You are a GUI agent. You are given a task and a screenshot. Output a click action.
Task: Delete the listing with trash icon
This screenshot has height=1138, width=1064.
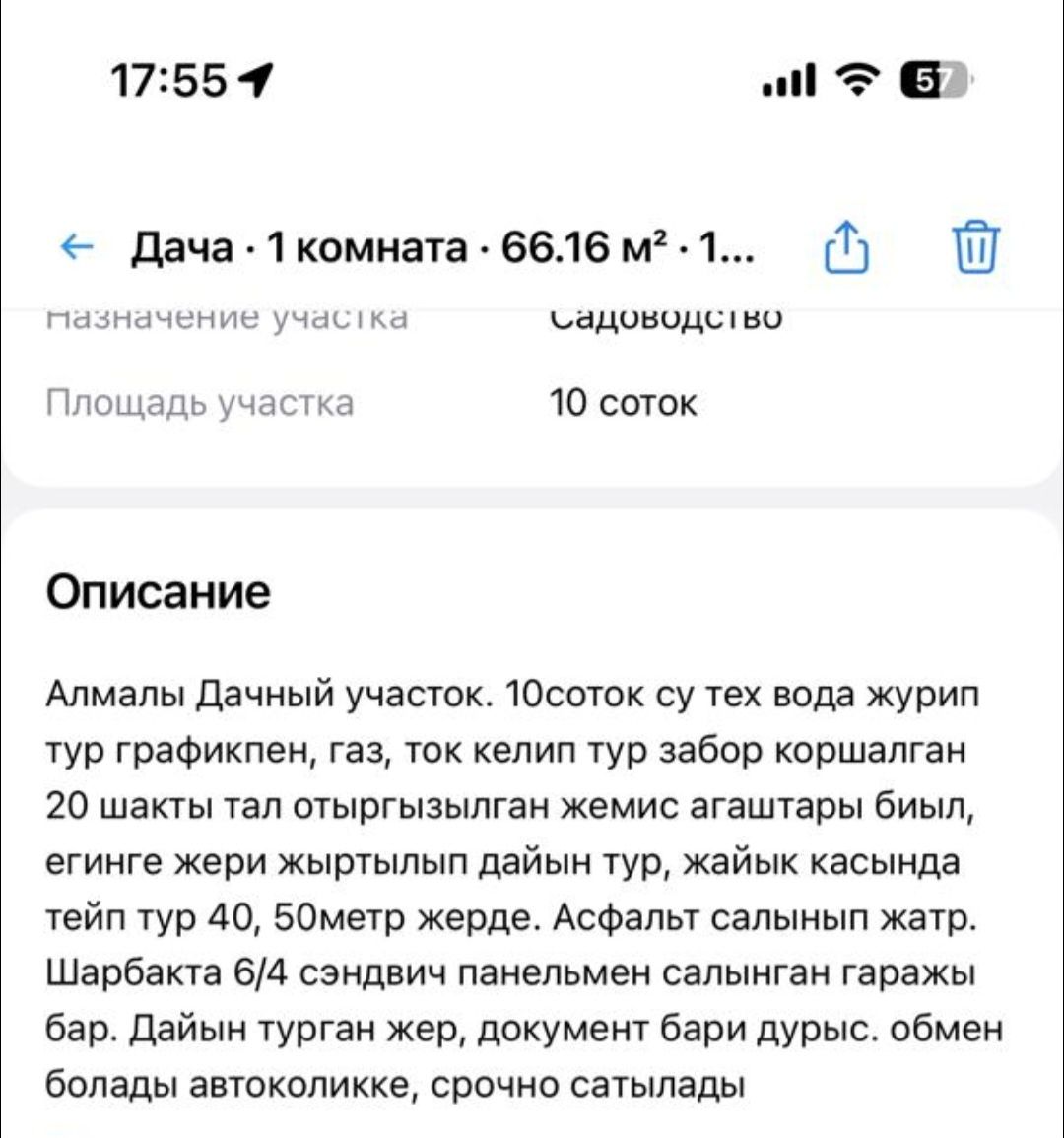[975, 247]
